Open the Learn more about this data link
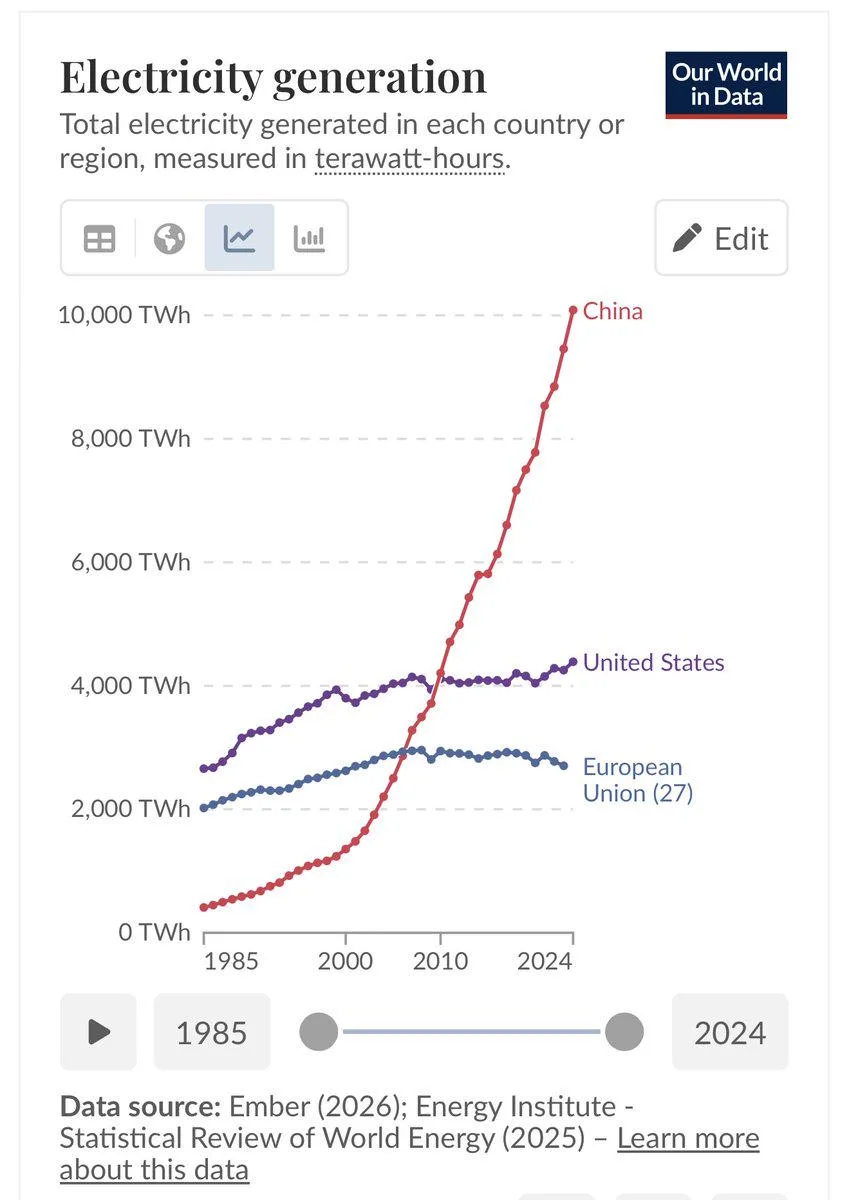This screenshot has height=1200, width=849. (688, 1138)
